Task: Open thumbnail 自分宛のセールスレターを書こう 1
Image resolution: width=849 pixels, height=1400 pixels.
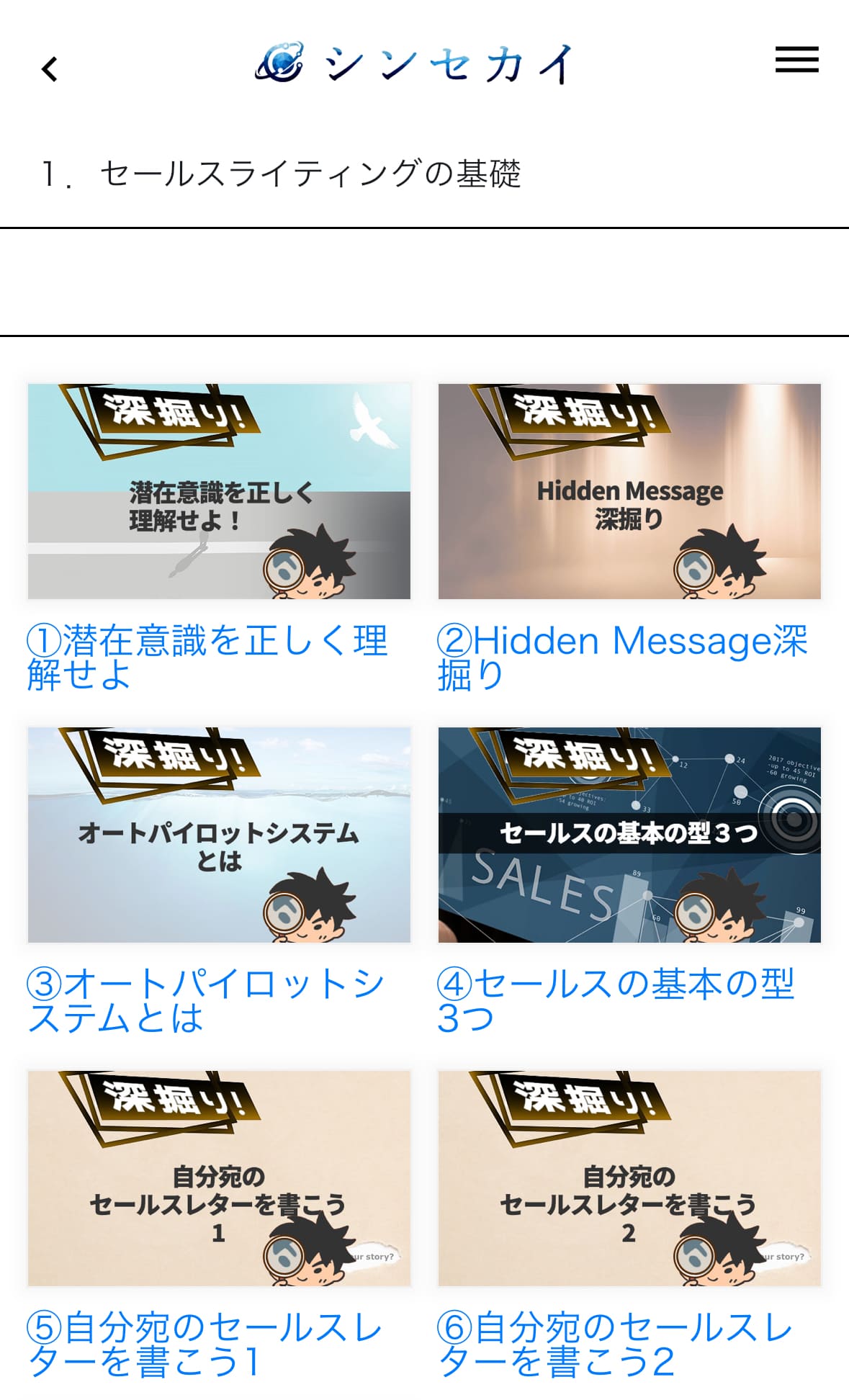Action: point(219,1178)
